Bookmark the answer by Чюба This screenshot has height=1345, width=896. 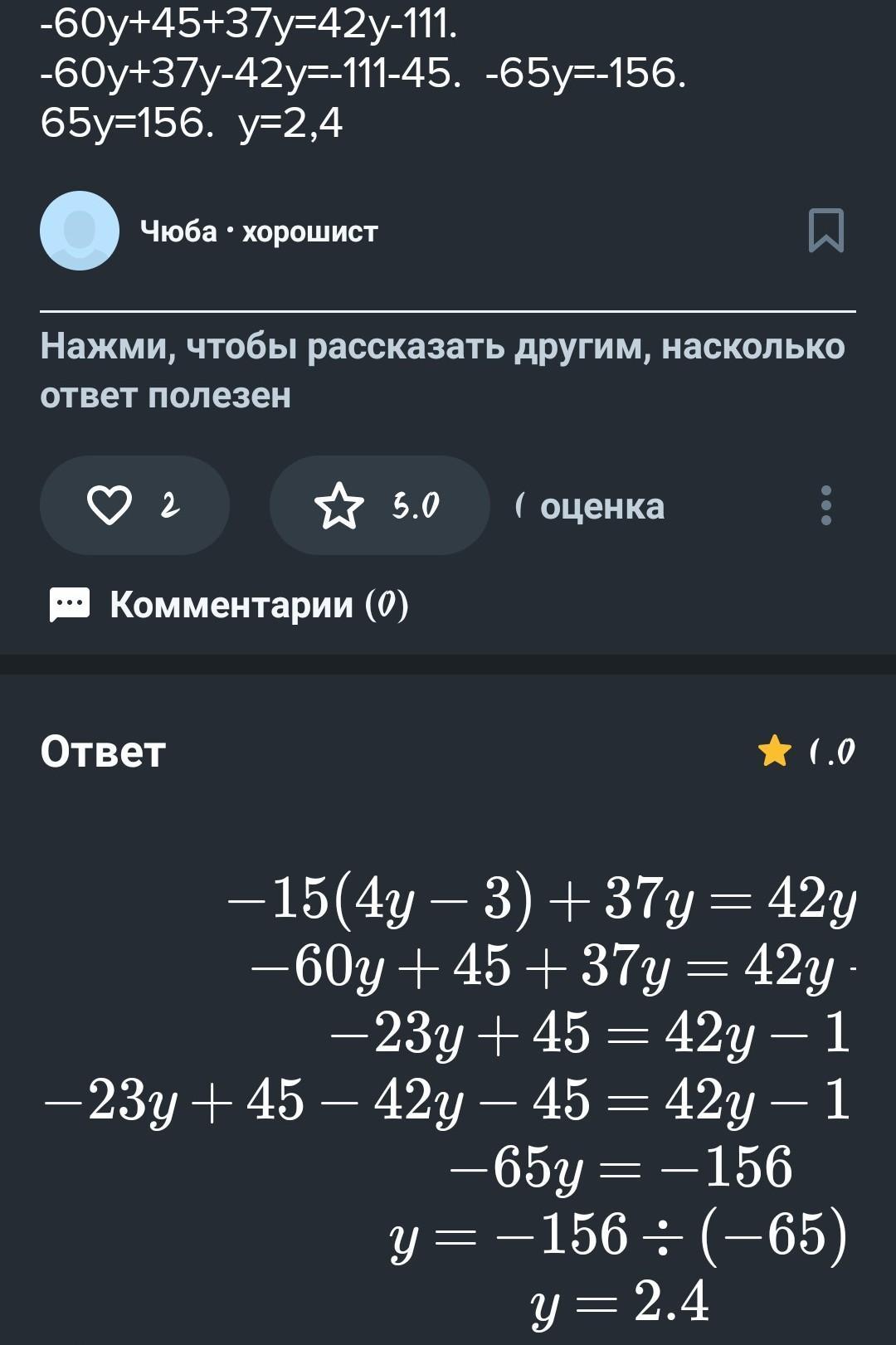825,230
